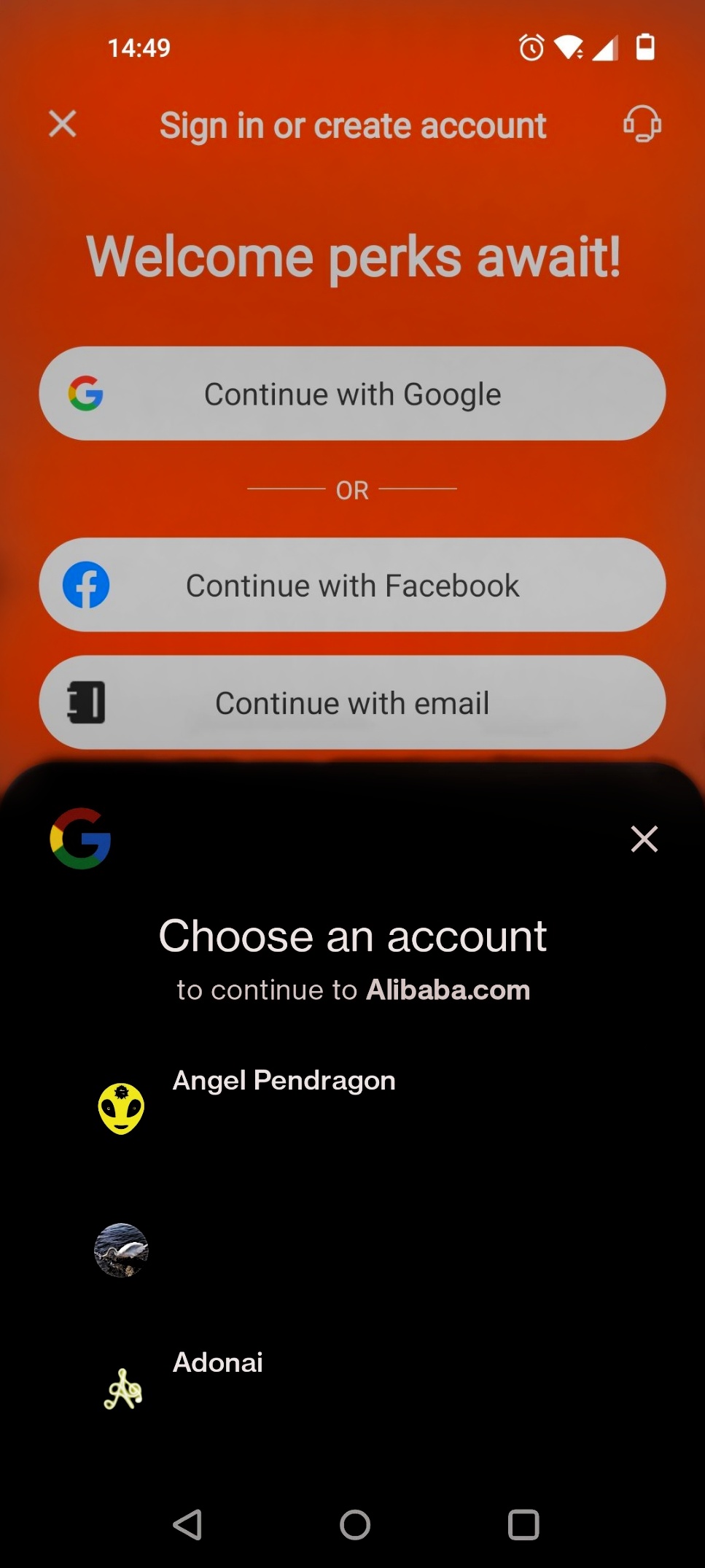Open customer support headset icon

[642, 124]
